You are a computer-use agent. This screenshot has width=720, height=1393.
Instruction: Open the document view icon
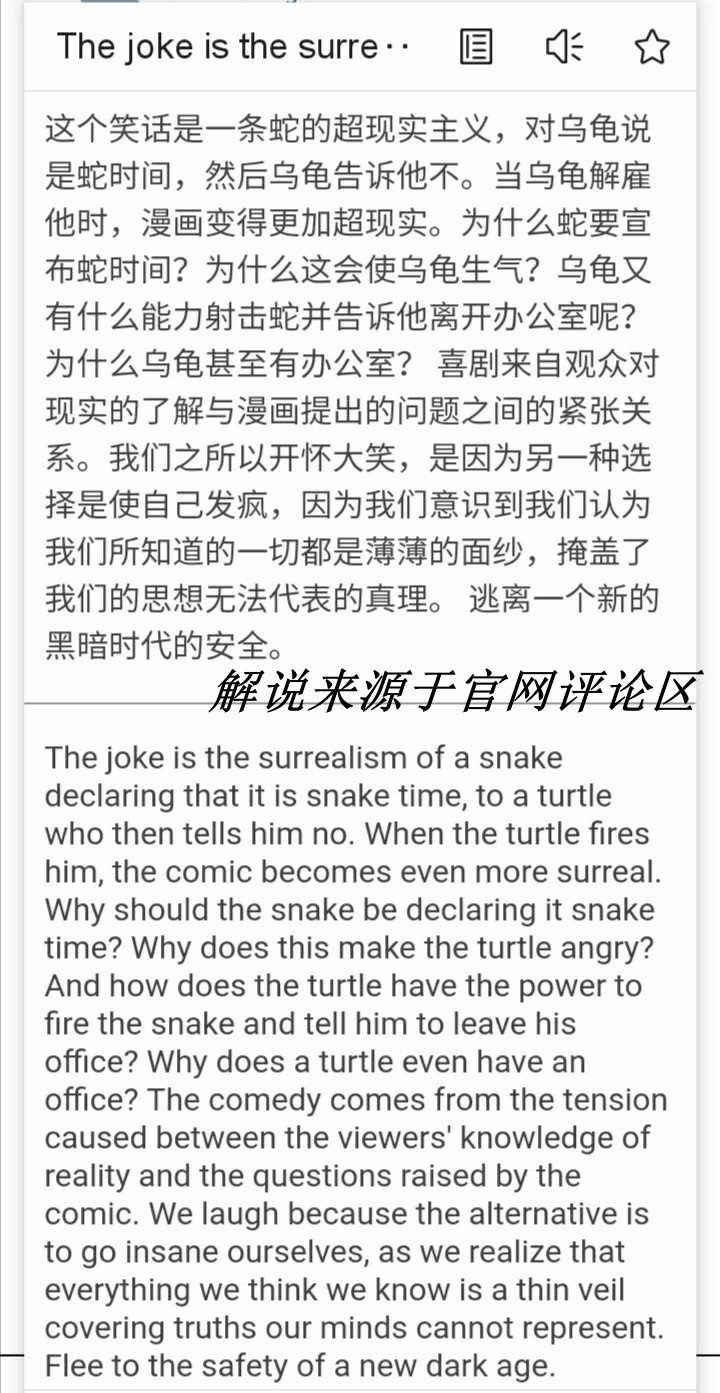(x=476, y=46)
